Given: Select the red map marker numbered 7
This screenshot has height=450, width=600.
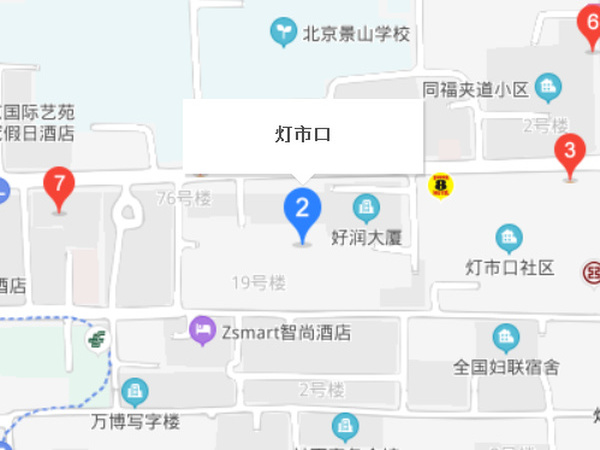Looking at the screenshot, I should pyautogui.click(x=60, y=185).
